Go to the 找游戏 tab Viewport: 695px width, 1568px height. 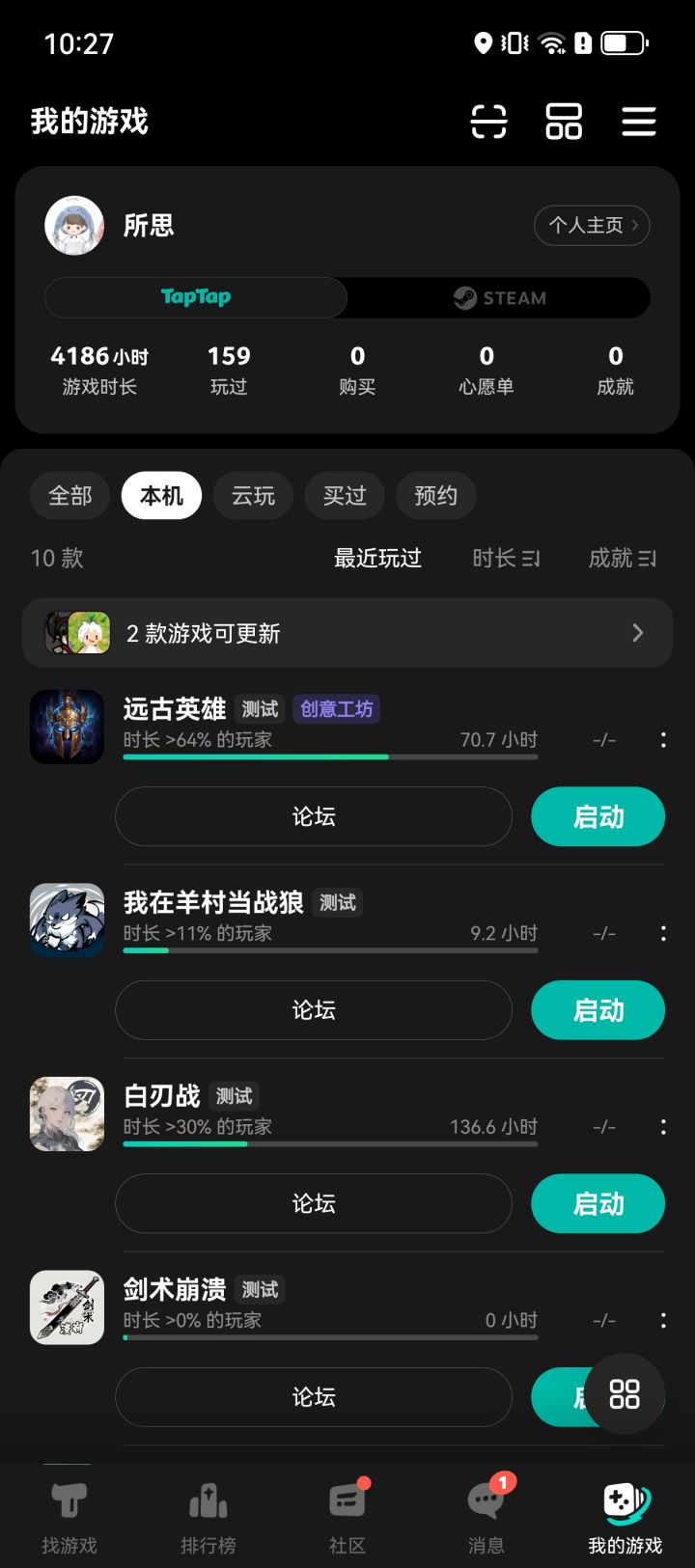(69, 1518)
